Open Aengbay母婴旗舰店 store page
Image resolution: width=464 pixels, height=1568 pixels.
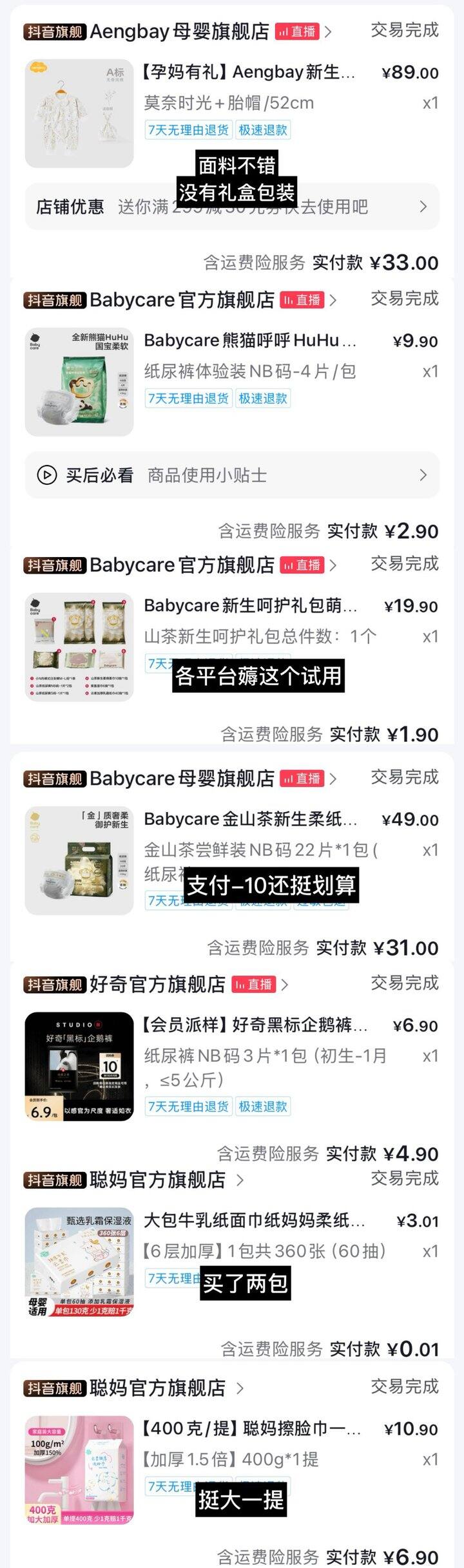pos(179,31)
